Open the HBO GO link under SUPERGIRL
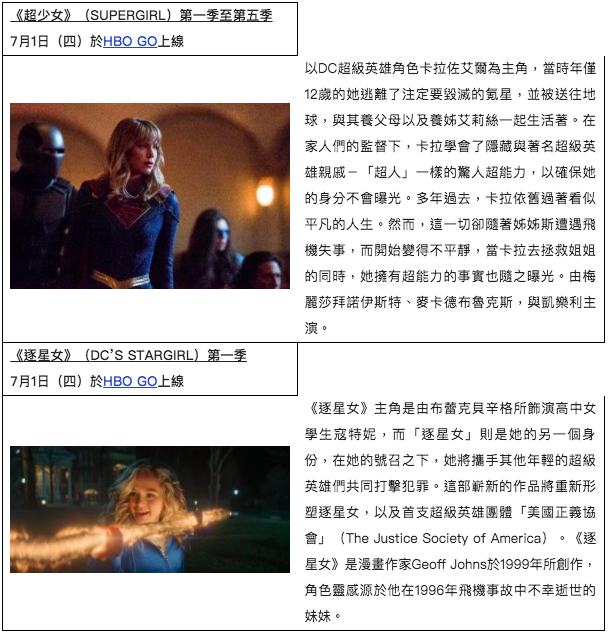 click(x=130, y=41)
